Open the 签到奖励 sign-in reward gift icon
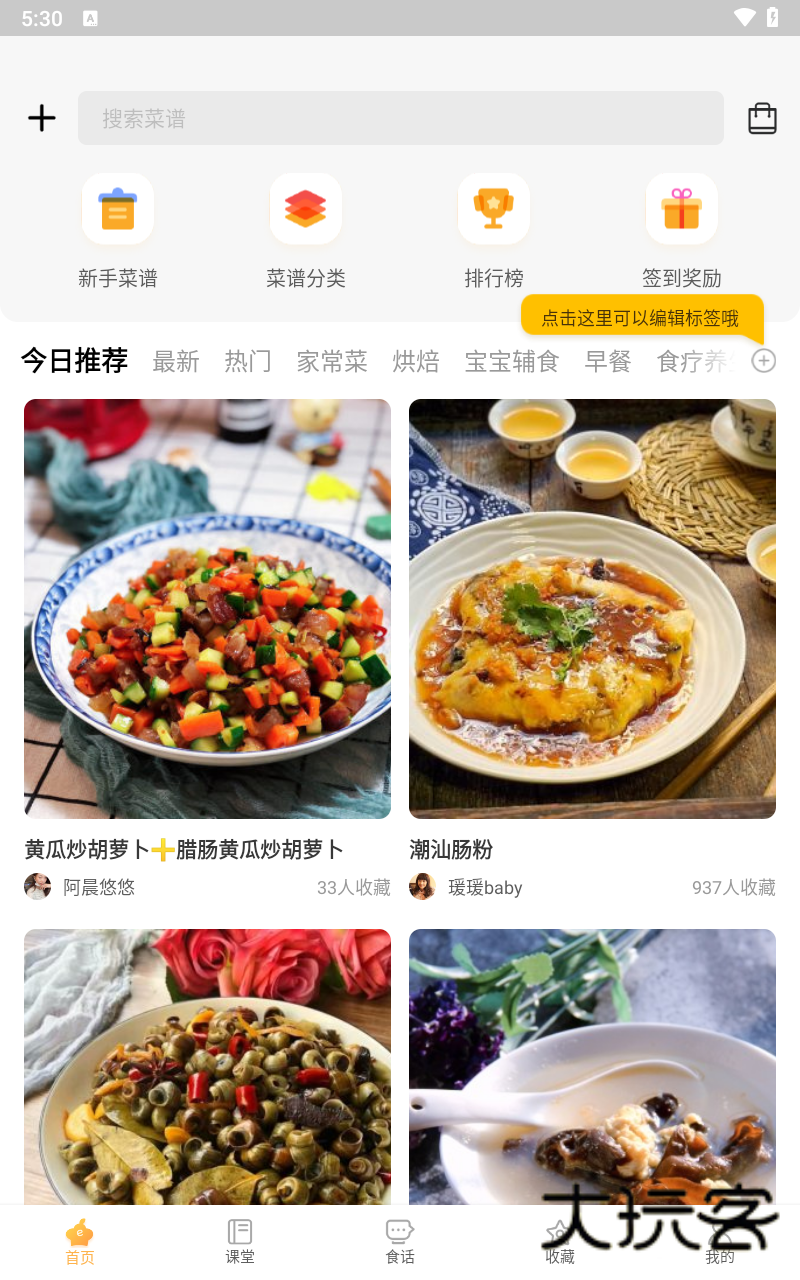 [x=681, y=209]
